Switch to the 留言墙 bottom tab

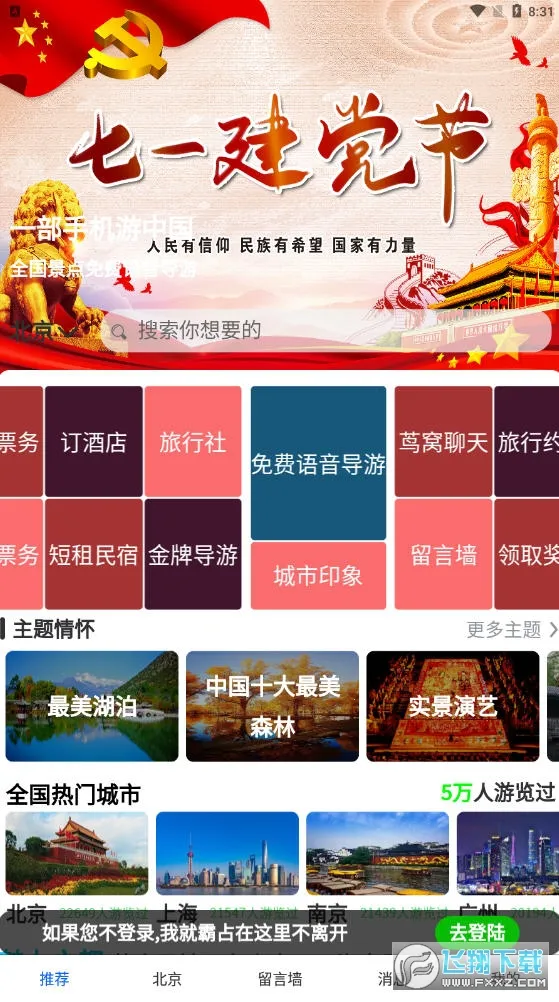click(280, 978)
